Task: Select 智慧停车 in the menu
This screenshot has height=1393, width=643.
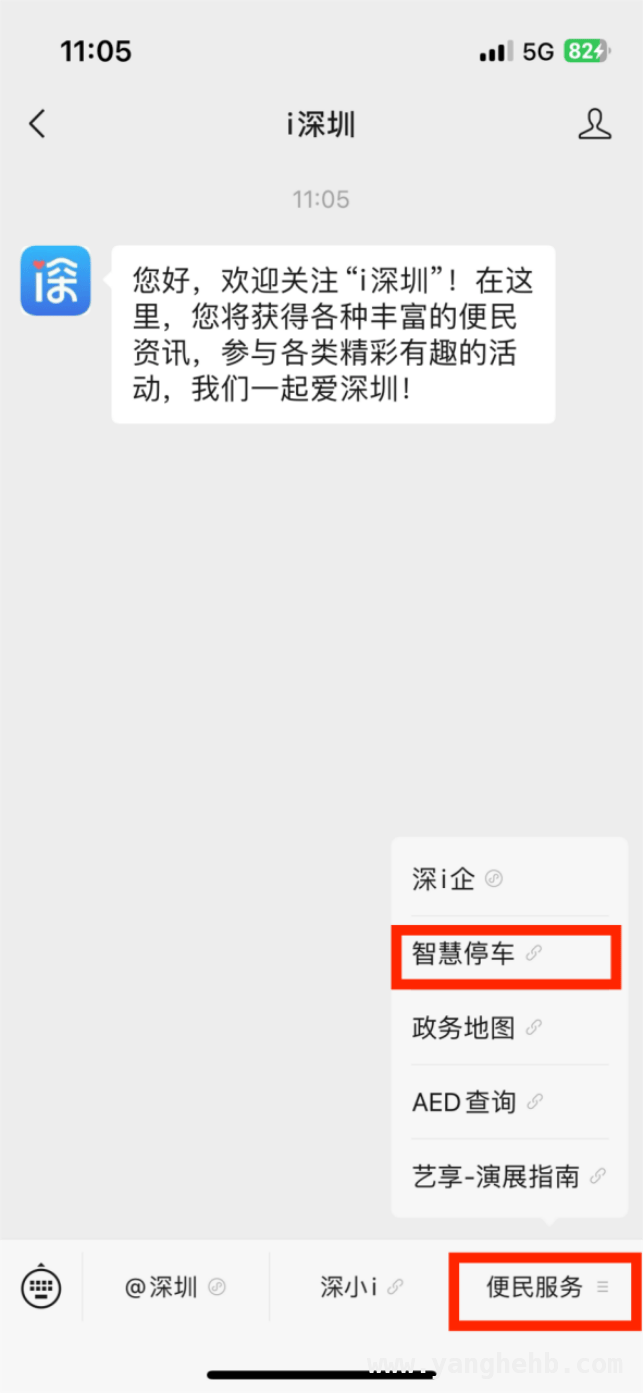Action: point(509,953)
